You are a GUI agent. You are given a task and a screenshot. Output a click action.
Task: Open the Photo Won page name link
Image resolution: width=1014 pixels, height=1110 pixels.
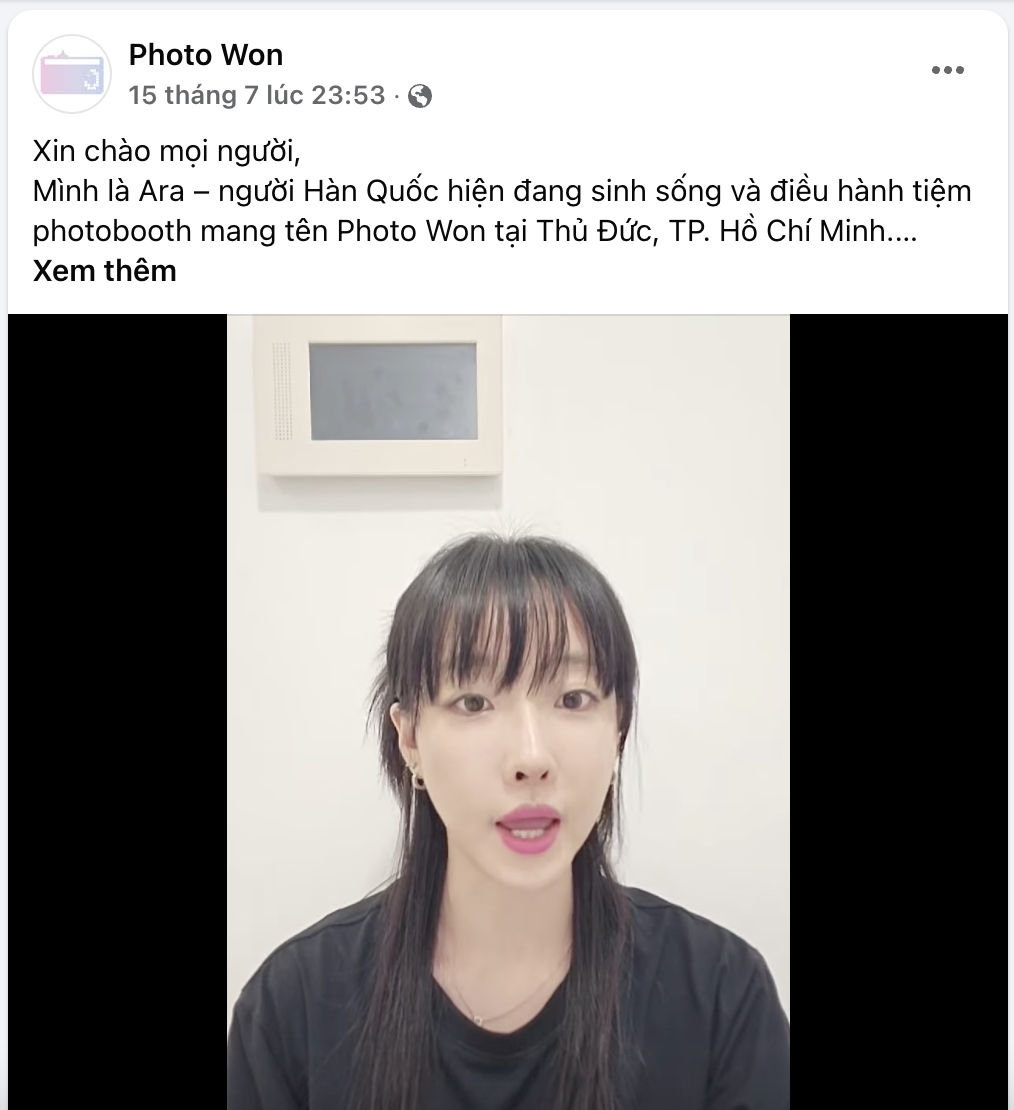pyautogui.click(x=206, y=54)
